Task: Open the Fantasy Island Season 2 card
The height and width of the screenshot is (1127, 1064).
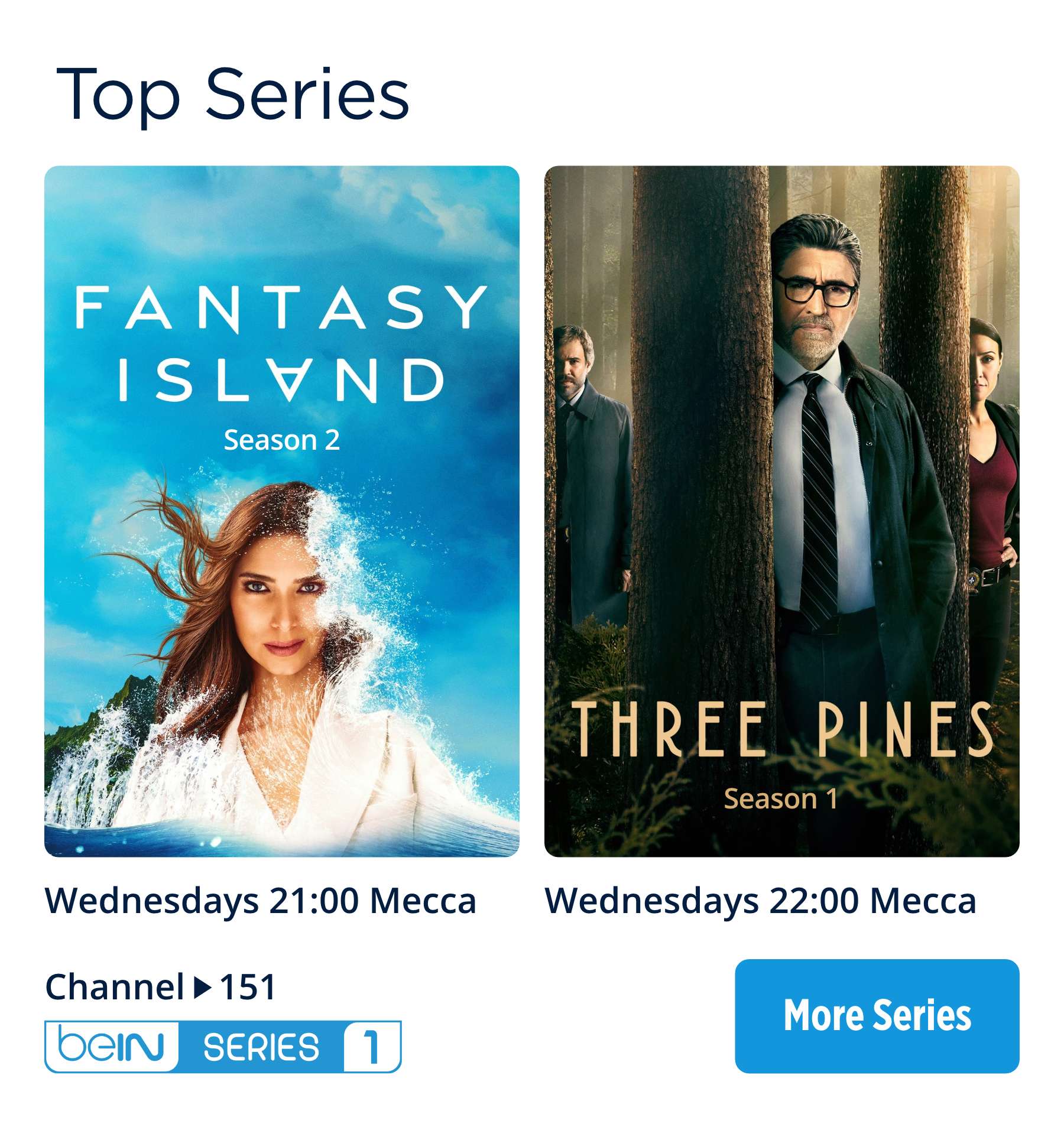Action: [281, 511]
